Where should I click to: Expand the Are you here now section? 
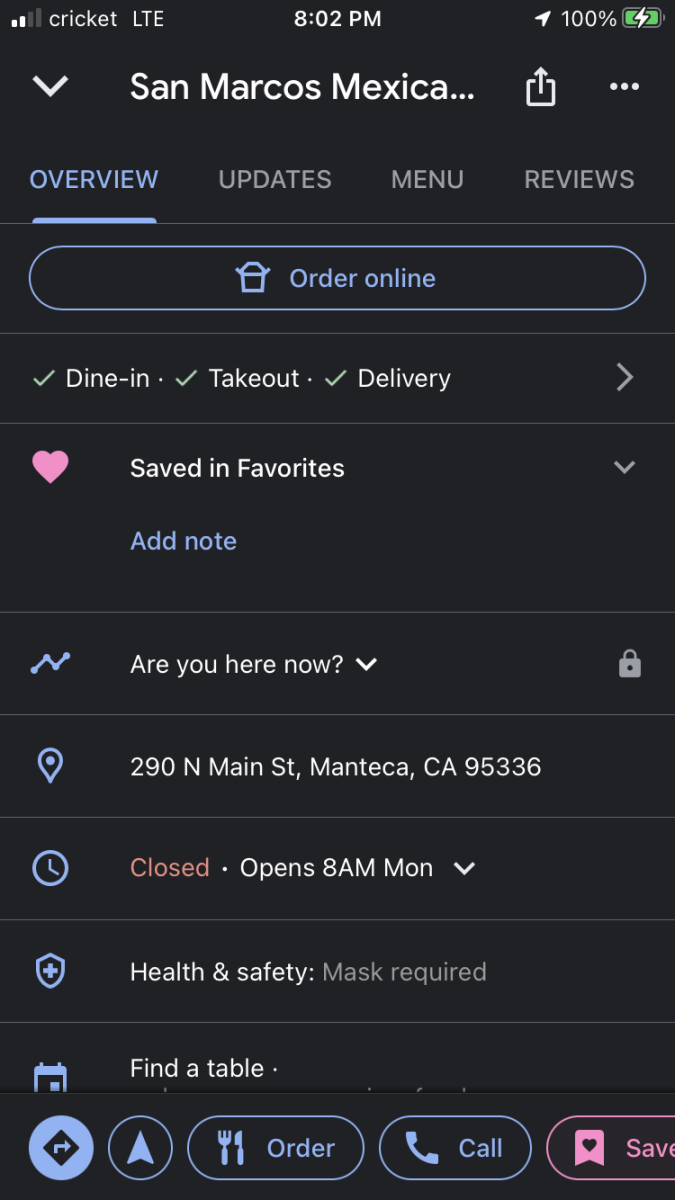pyautogui.click(x=366, y=664)
